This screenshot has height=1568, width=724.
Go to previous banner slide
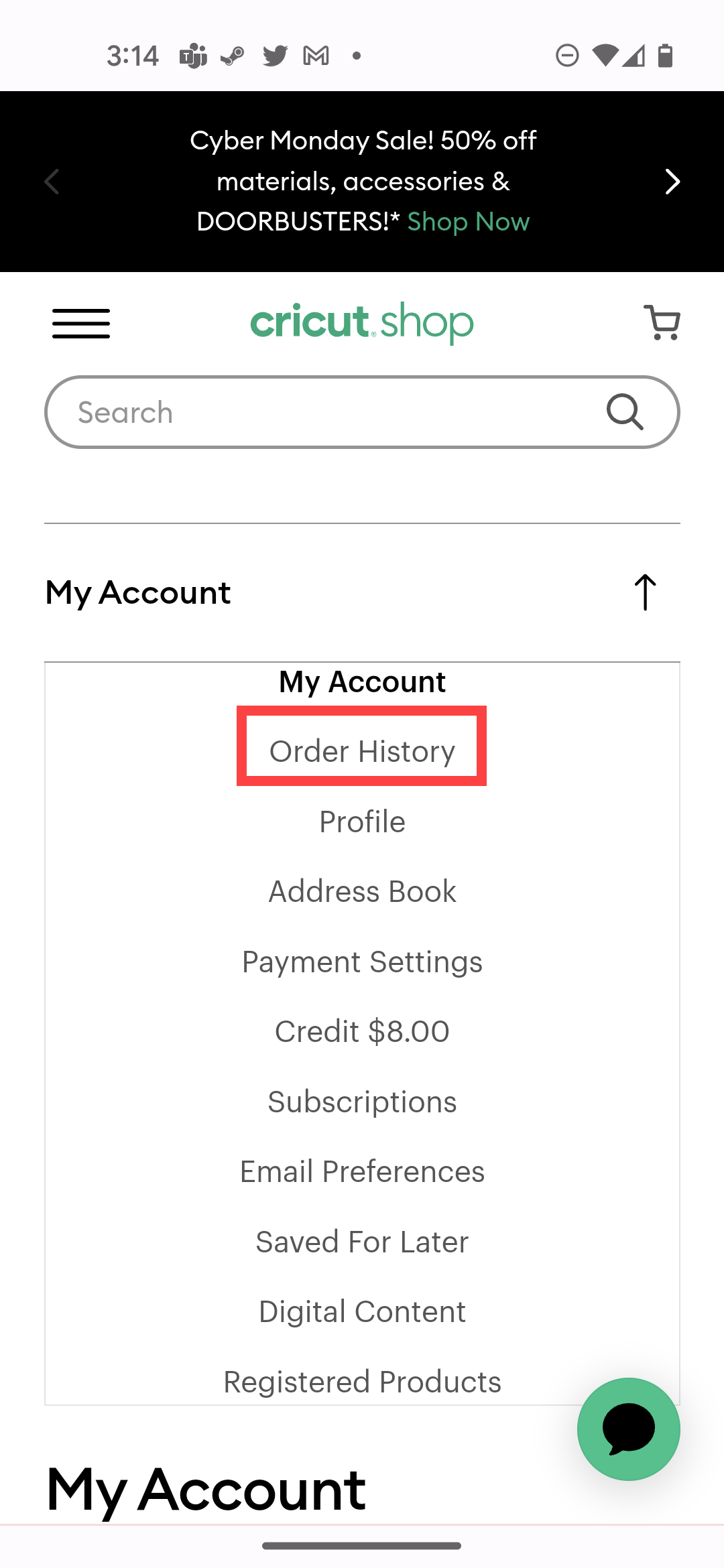[52, 182]
